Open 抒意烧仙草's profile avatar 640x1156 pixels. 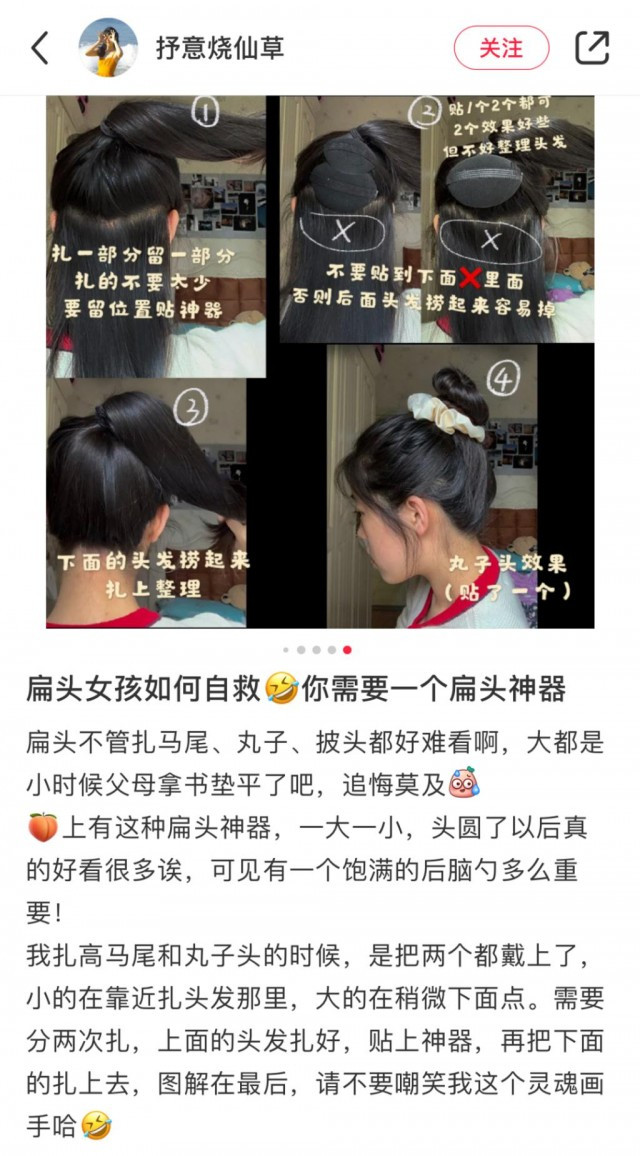[x=108, y=48]
